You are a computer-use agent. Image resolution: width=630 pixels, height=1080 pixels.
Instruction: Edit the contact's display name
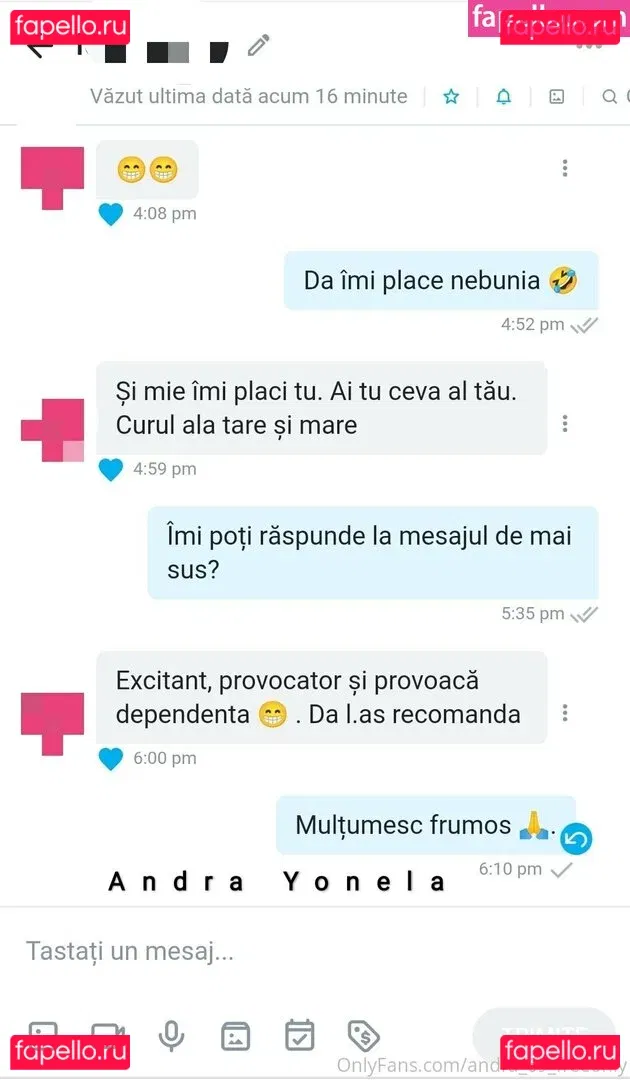(259, 45)
